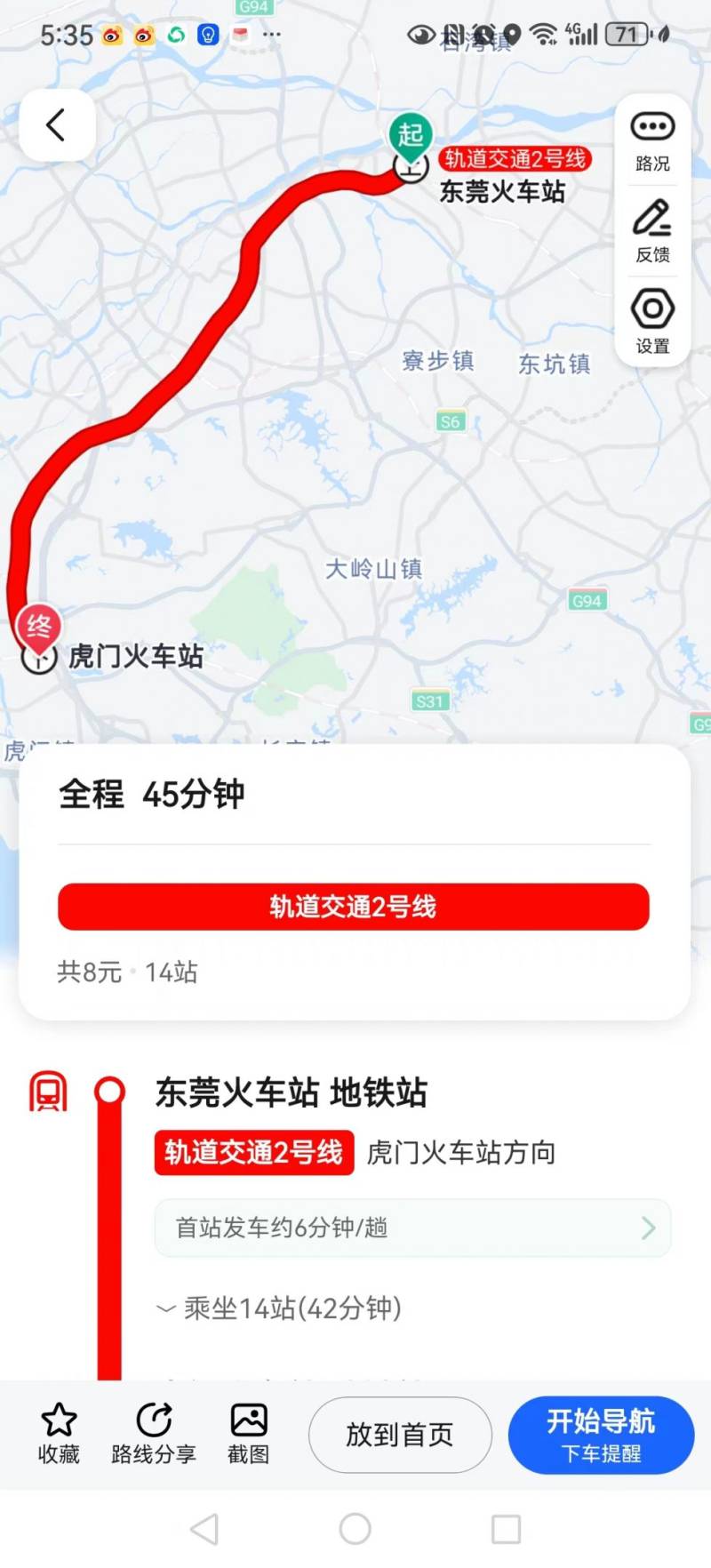Expand the 乘坐14站(42分钟) stop list
The width and height of the screenshot is (711, 1568).
click(x=280, y=1308)
